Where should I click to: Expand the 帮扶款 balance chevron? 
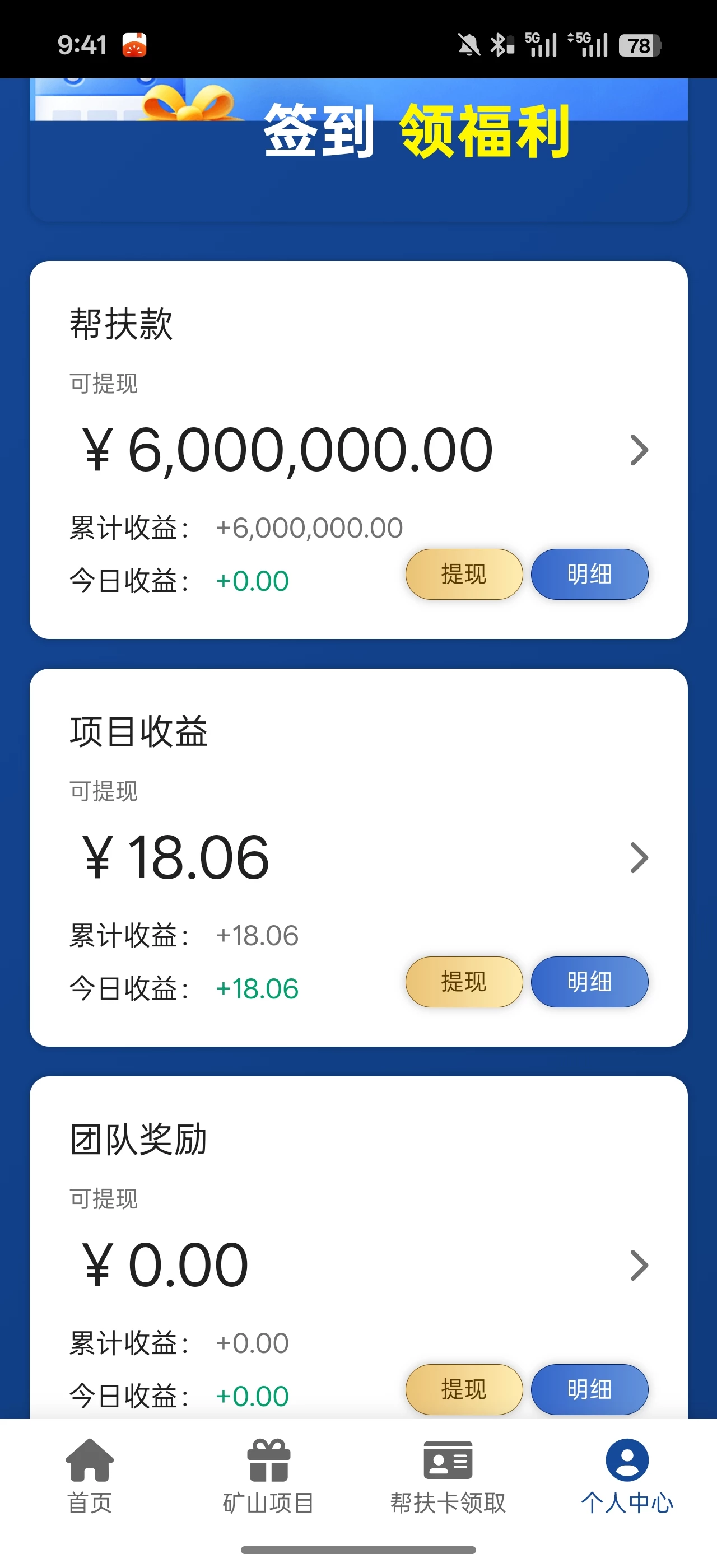pyautogui.click(x=639, y=450)
